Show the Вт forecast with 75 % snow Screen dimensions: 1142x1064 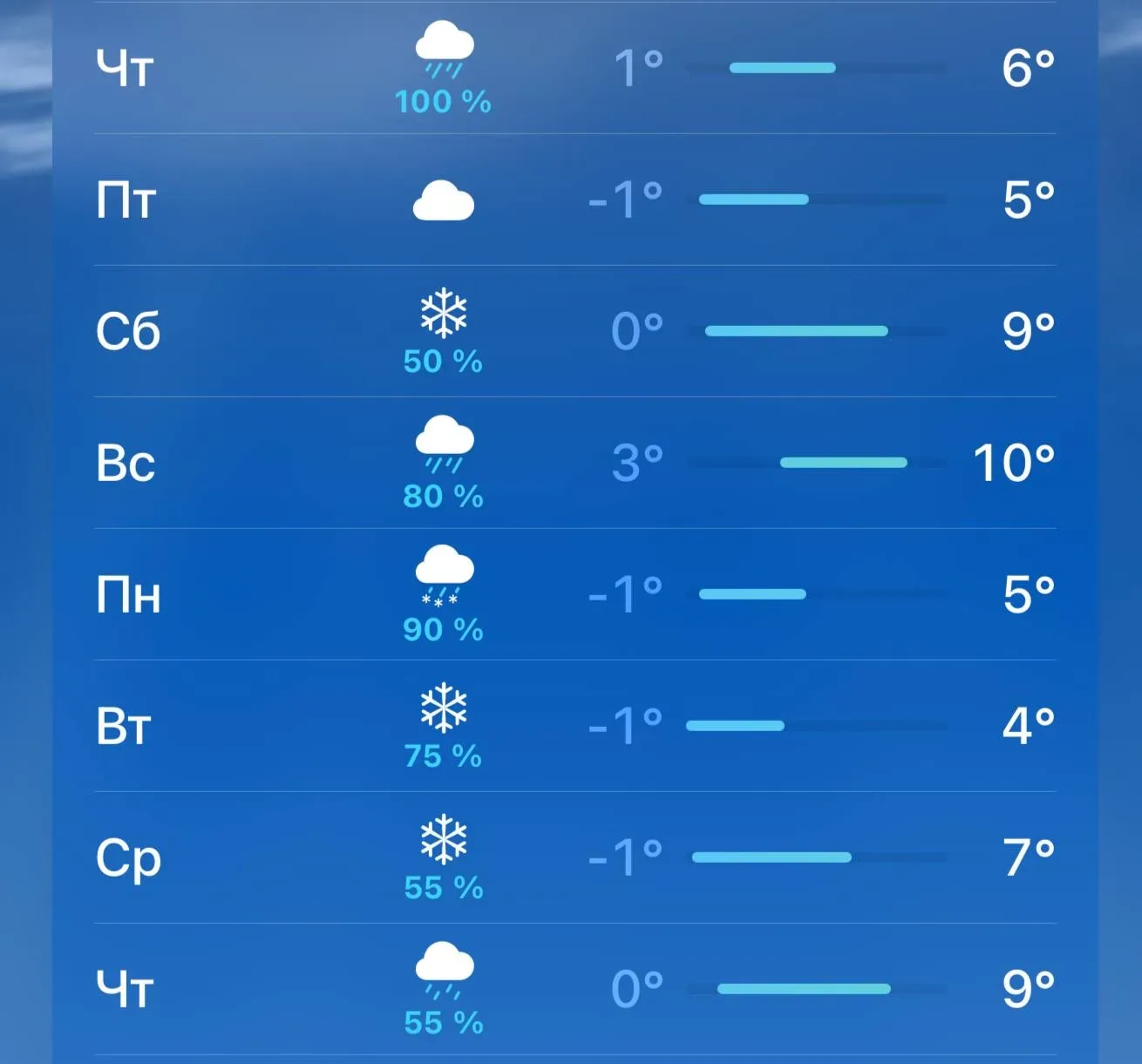coord(574,726)
